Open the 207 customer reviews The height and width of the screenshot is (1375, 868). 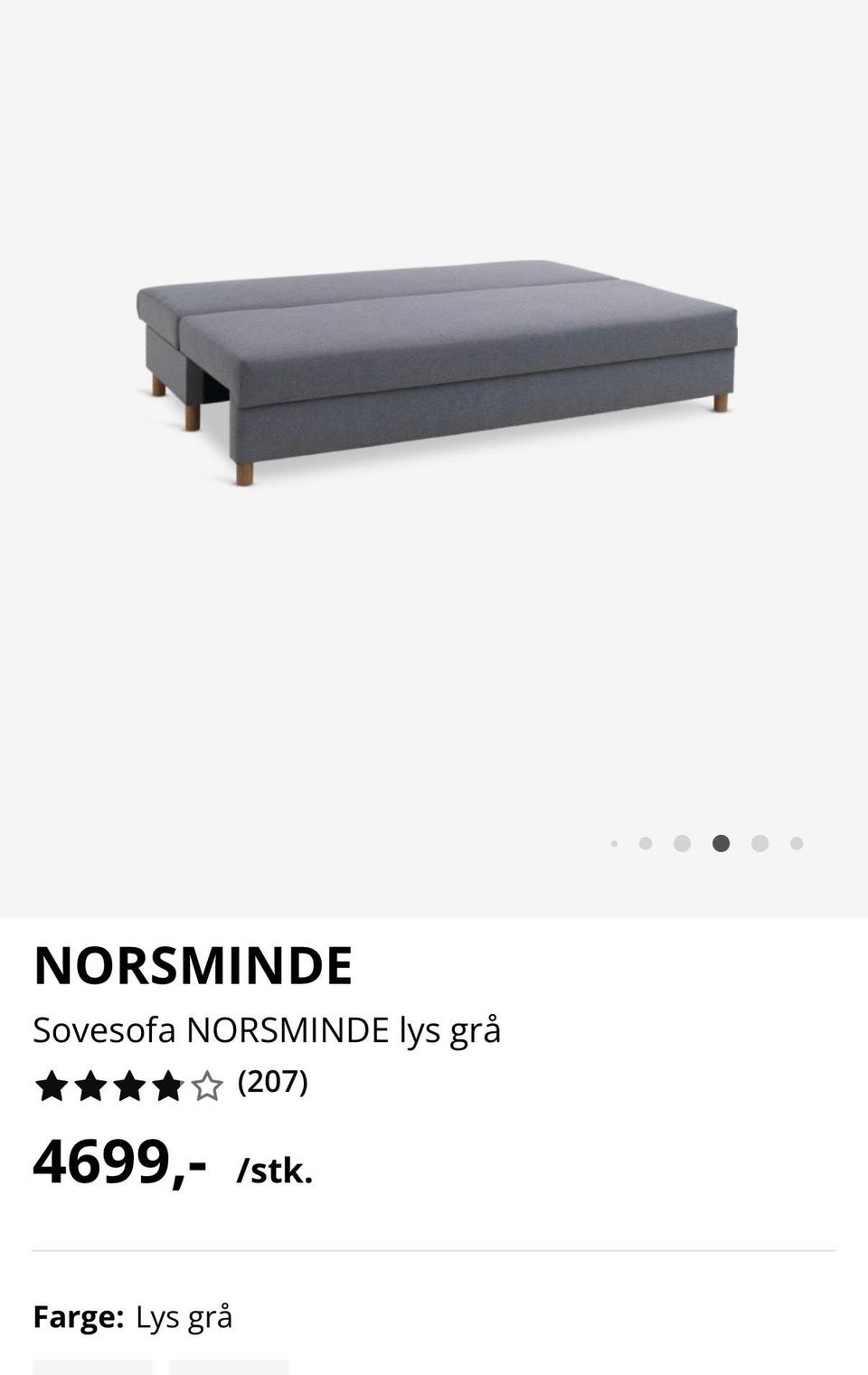click(272, 1082)
